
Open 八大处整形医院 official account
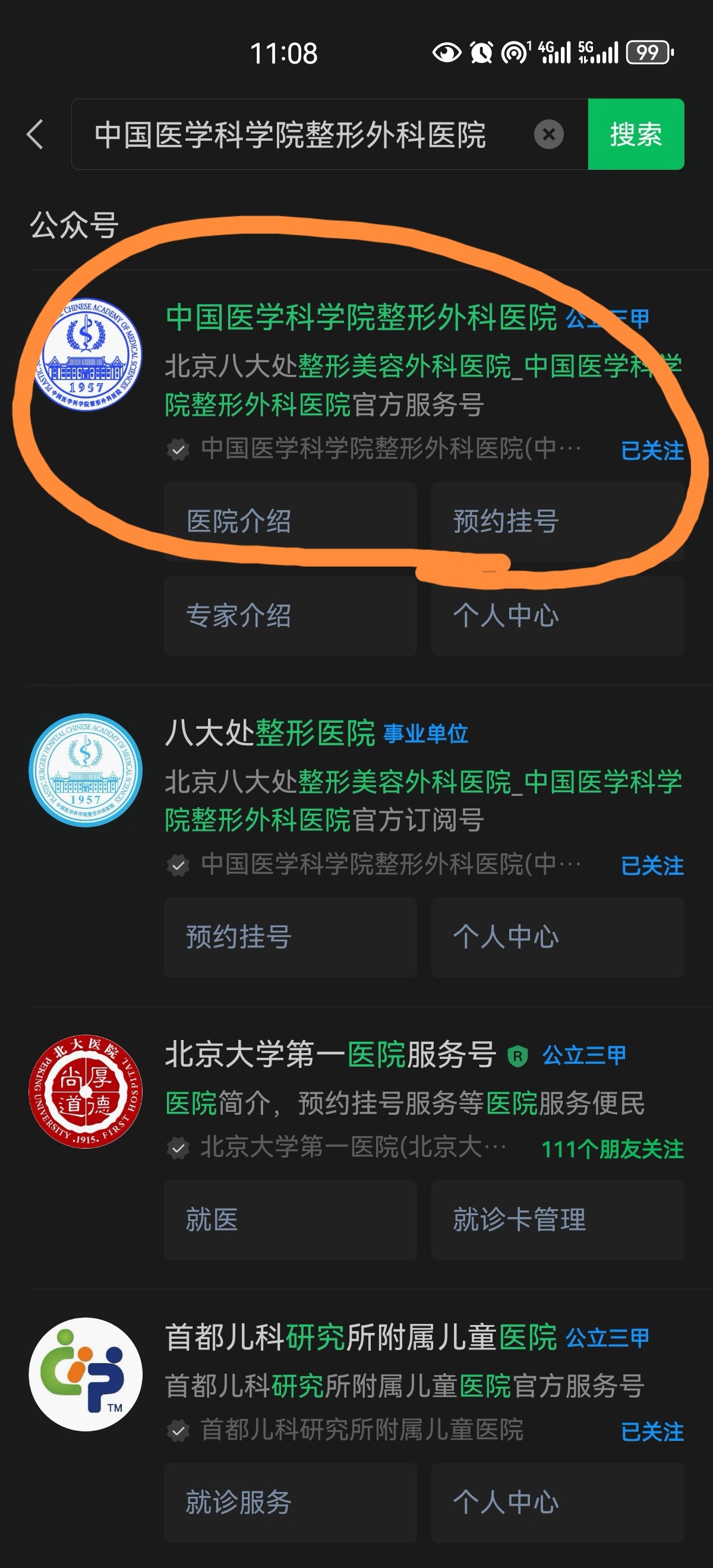coord(270,733)
